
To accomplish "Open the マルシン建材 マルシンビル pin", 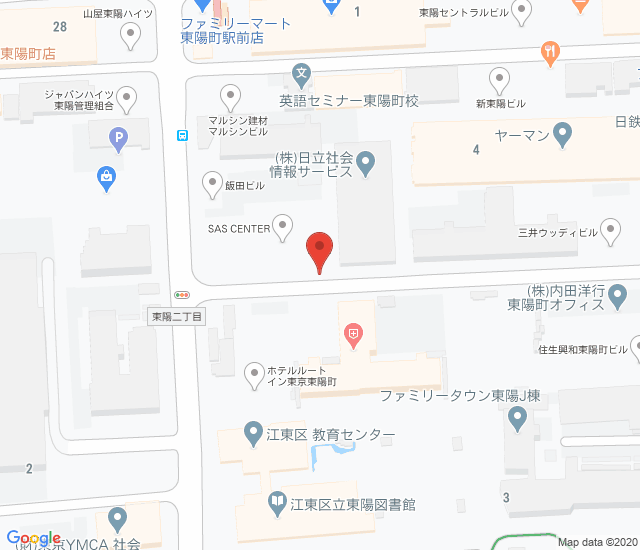I will [231, 97].
